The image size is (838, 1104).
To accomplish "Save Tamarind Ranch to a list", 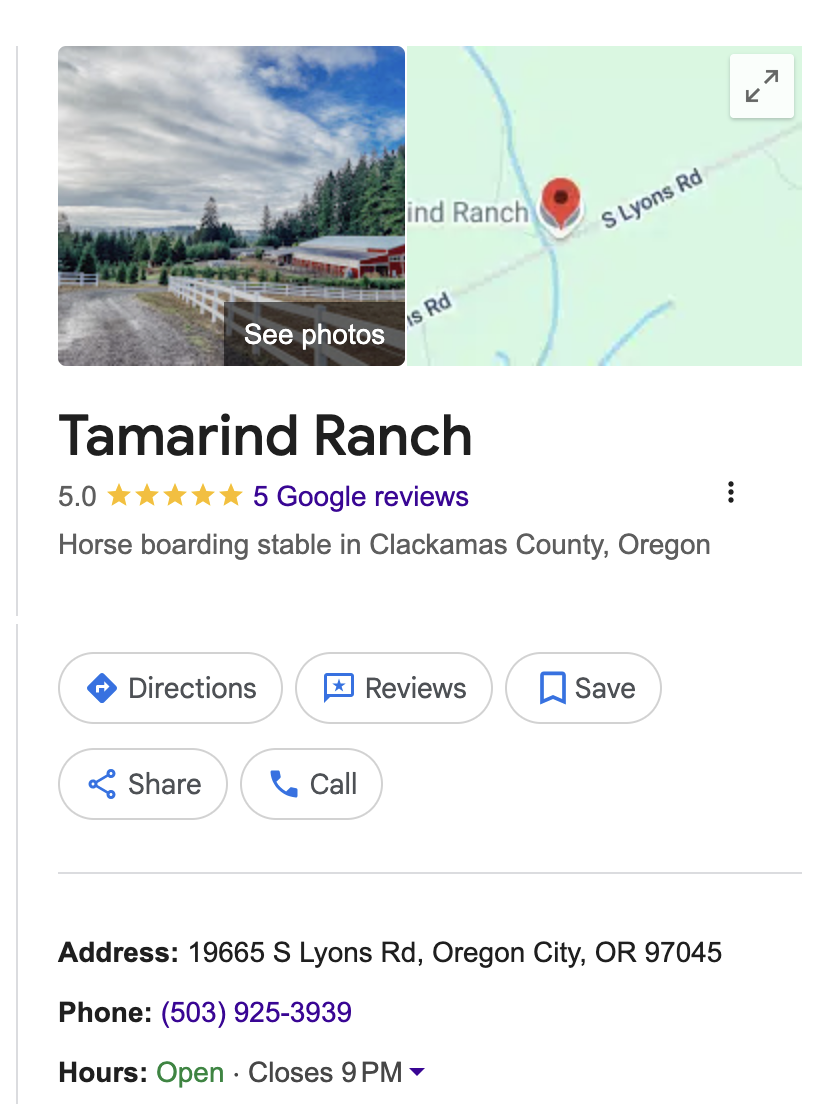I will pos(583,688).
